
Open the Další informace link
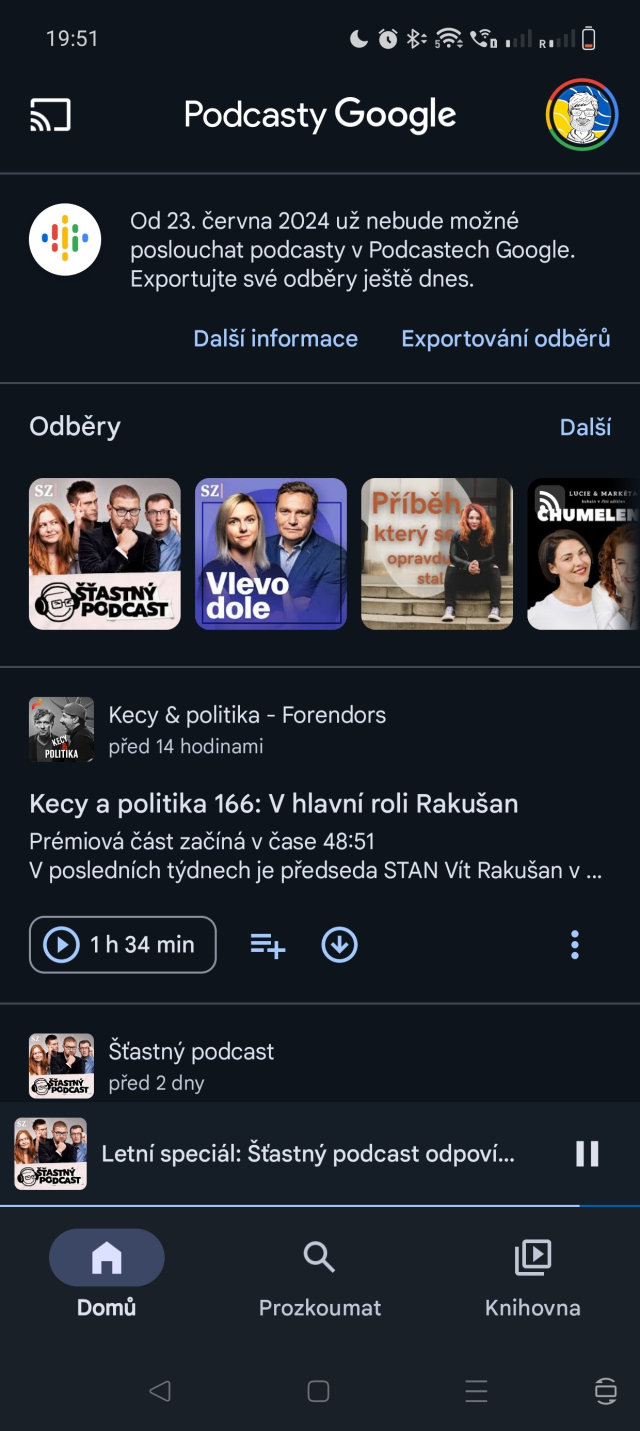pos(275,339)
